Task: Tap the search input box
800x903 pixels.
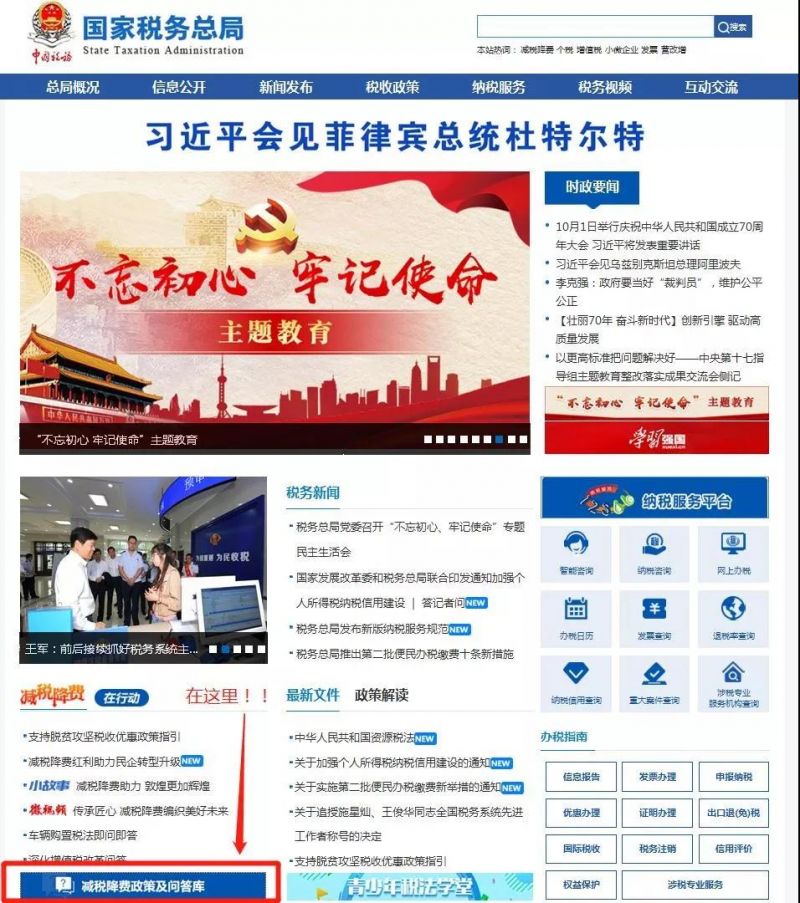Action: [x=595, y=27]
